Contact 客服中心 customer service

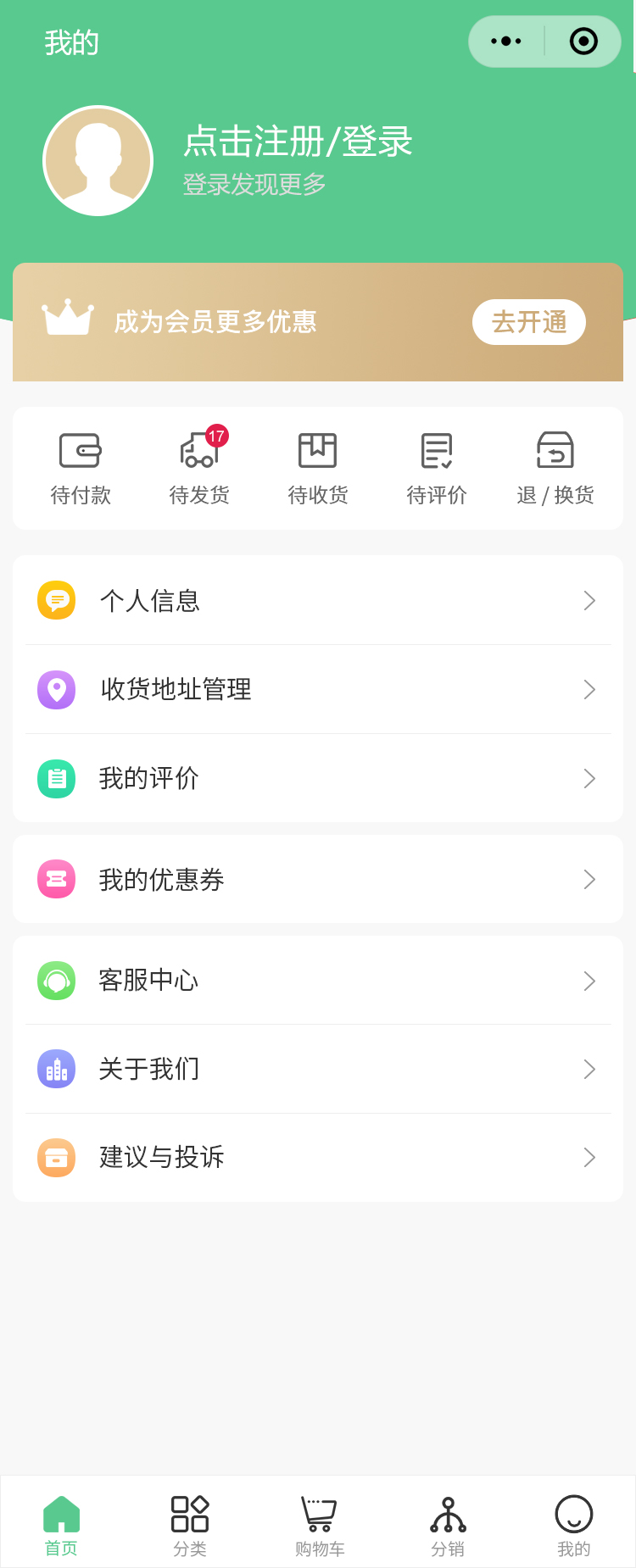point(318,981)
